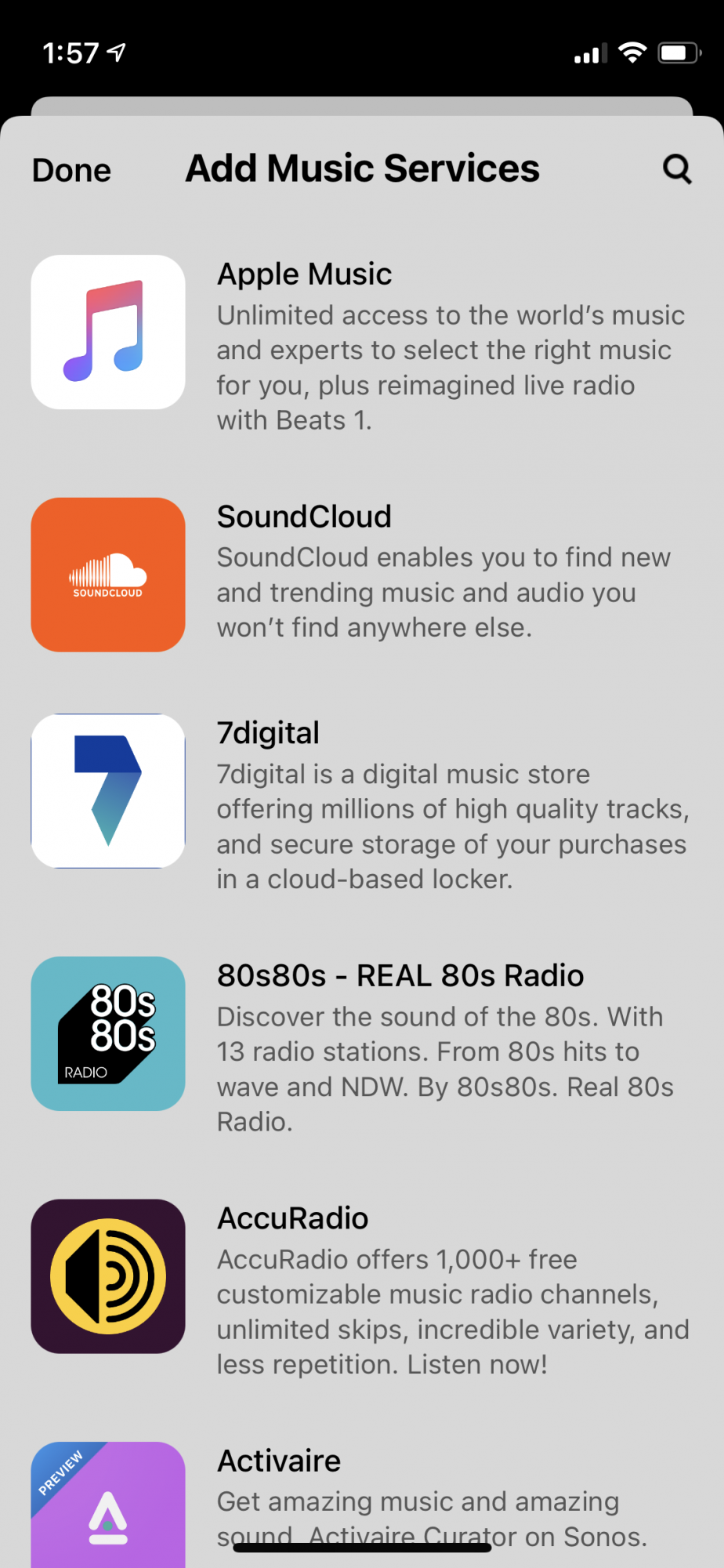The height and width of the screenshot is (1568, 724).
Task: Select the Apple Music service
Action: 362,345
